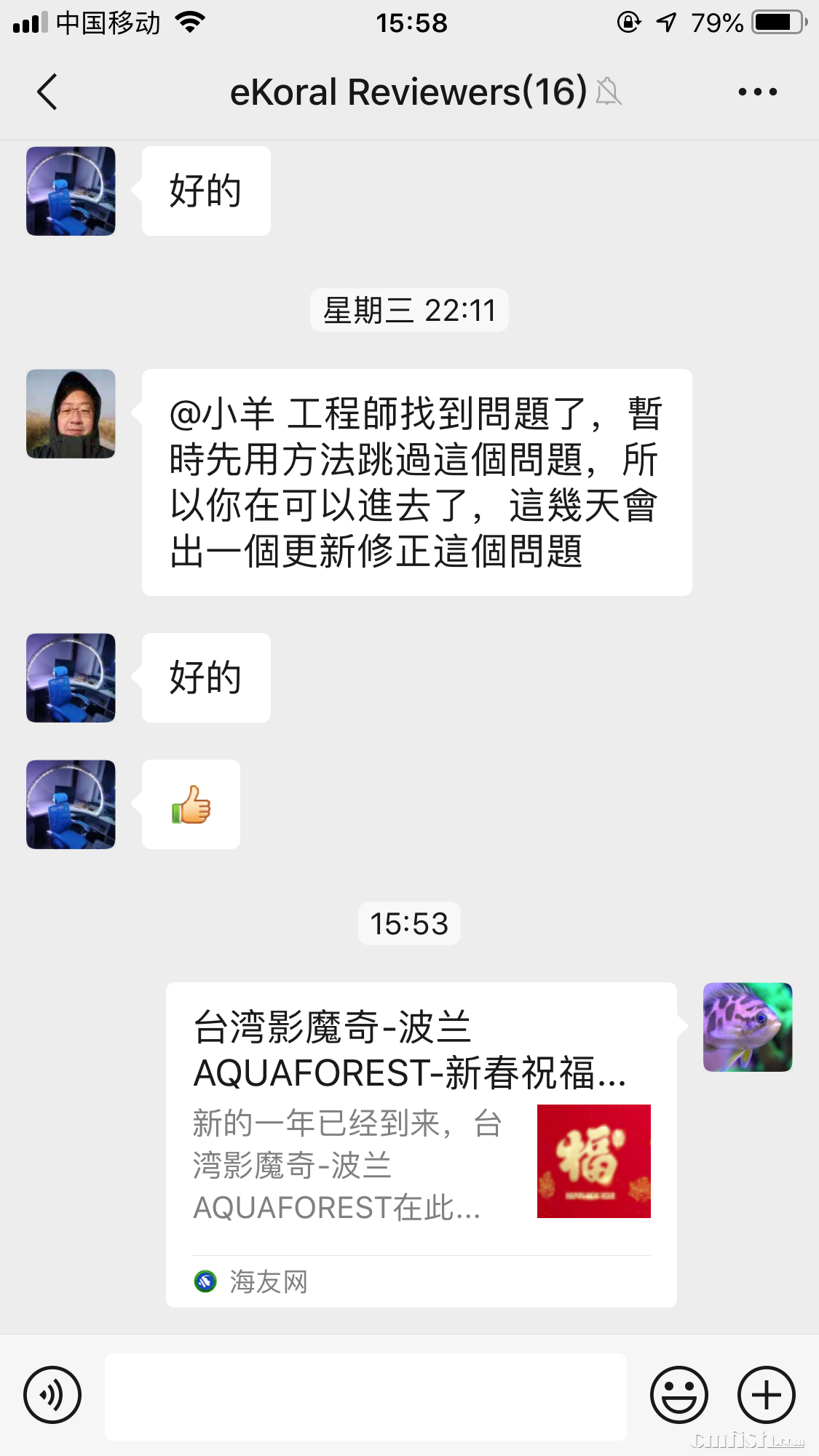This screenshot has width=819, height=1456.
Task: View profile of the hooded man avatar
Action: point(71,413)
